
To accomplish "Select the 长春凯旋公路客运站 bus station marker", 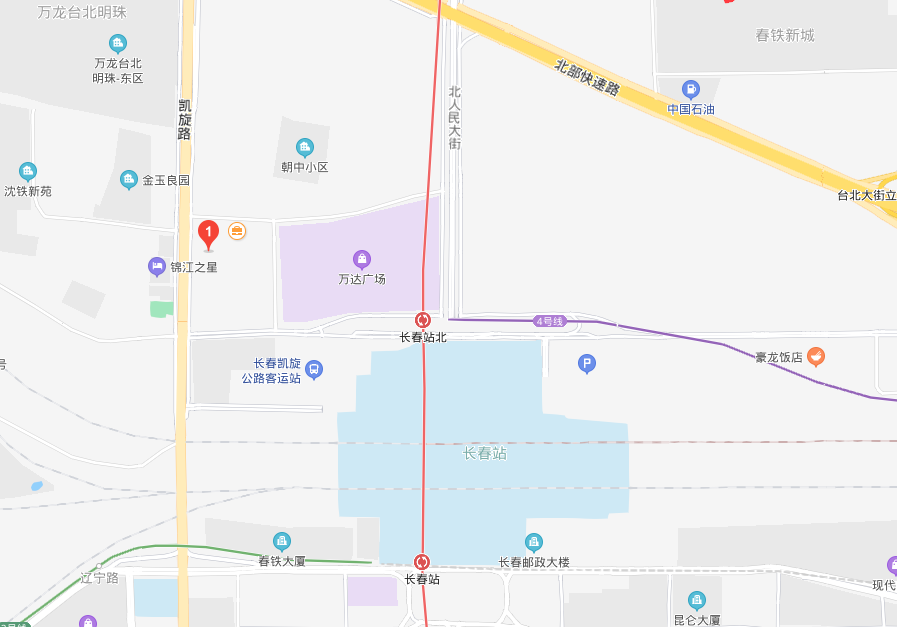I will (314, 370).
